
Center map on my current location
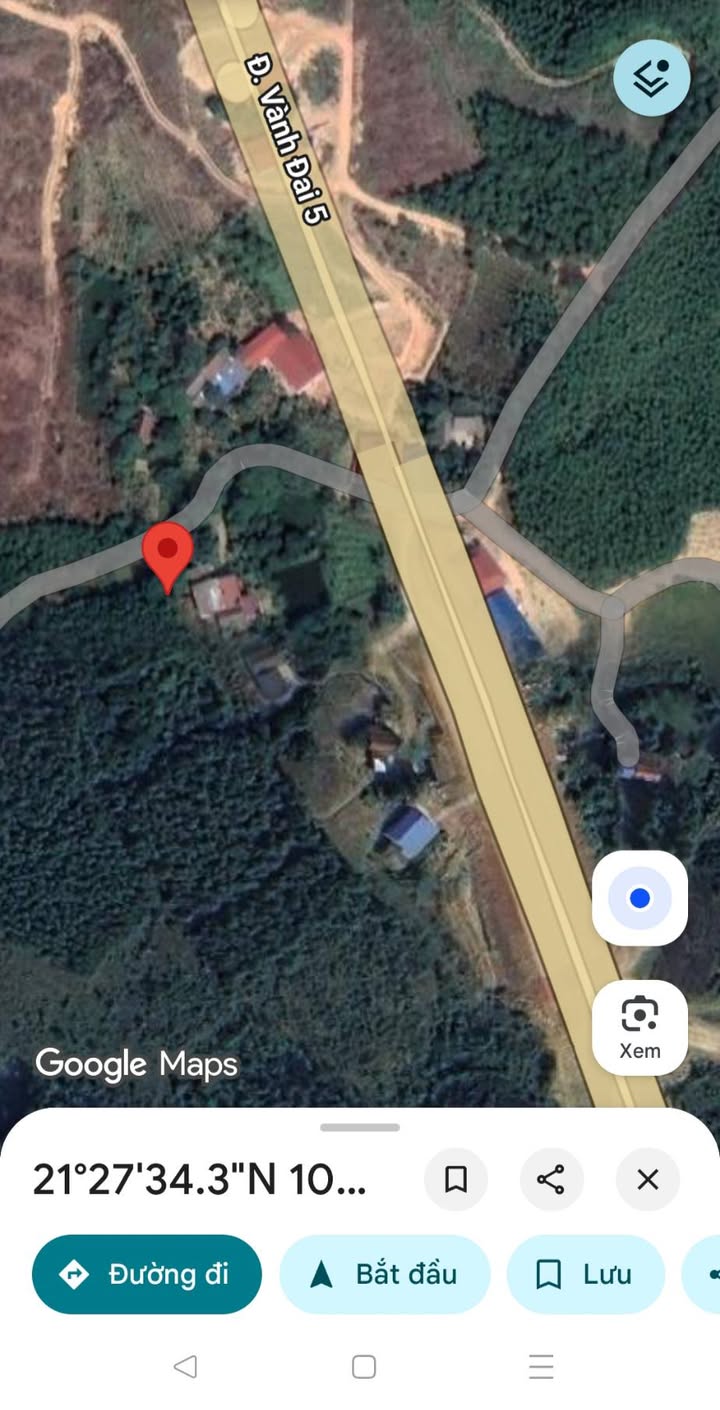(640, 898)
